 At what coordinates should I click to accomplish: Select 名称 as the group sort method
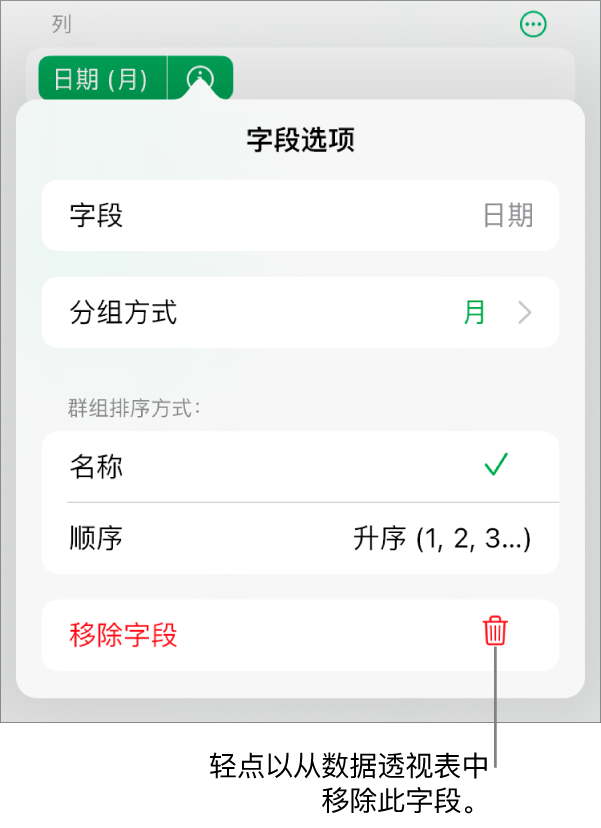tap(300, 467)
